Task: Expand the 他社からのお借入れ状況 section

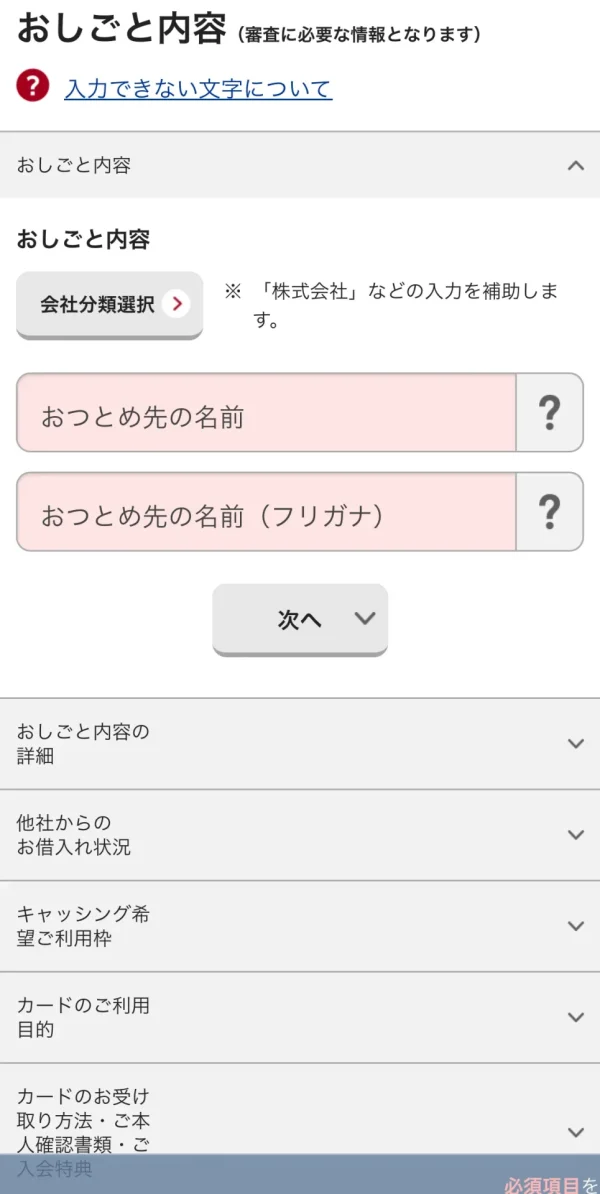Action: (x=300, y=835)
